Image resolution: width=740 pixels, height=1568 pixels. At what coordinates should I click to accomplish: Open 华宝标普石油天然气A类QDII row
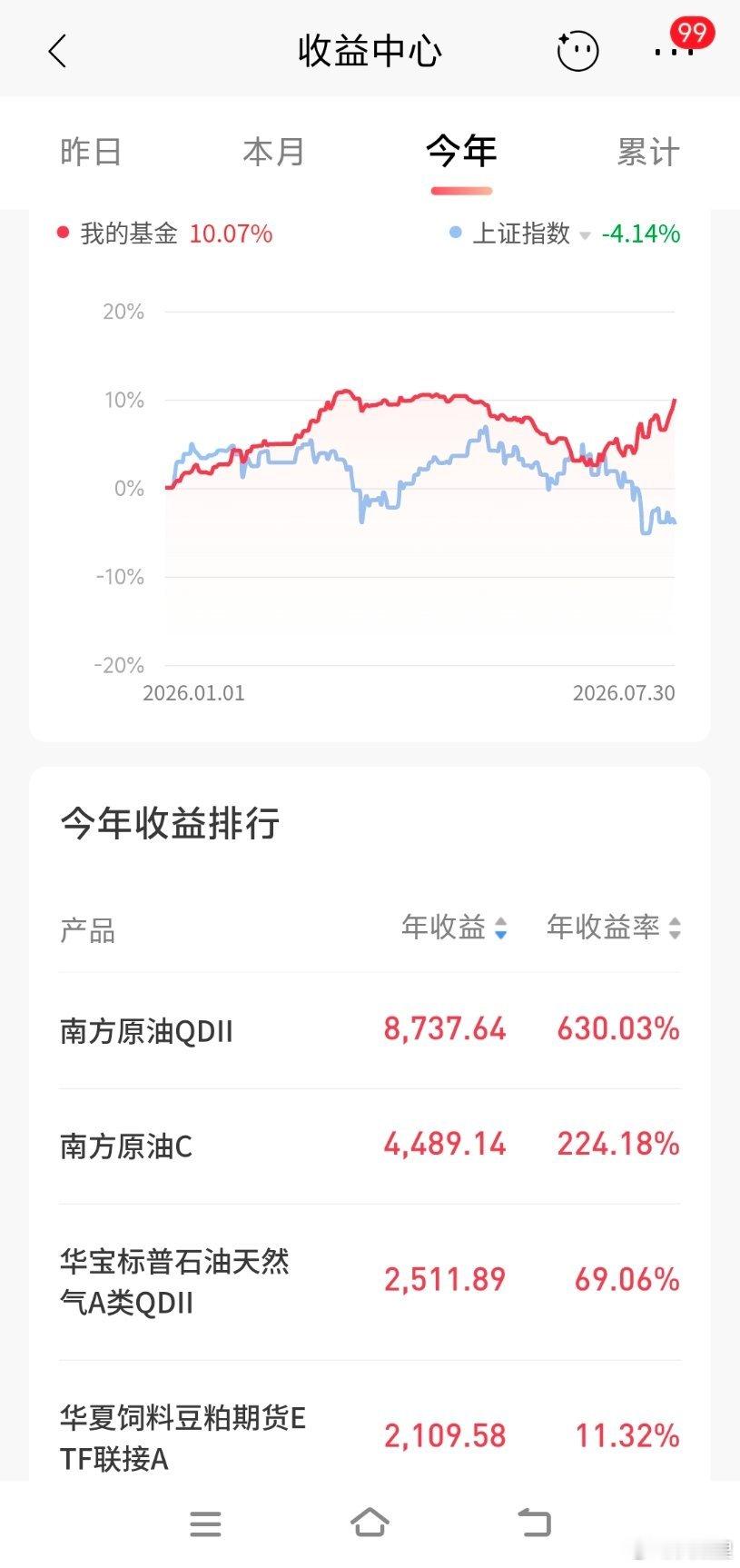tap(370, 1282)
